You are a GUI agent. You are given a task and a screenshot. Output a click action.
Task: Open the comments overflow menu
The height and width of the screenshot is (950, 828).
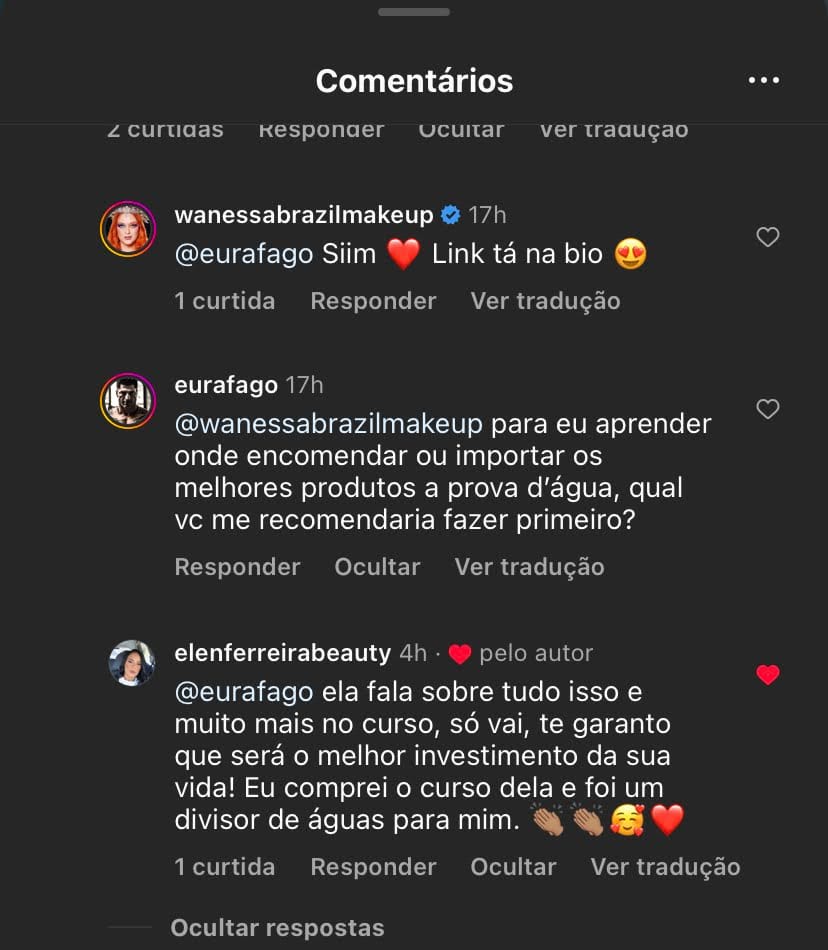pyautogui.click(x=763, y=81)
